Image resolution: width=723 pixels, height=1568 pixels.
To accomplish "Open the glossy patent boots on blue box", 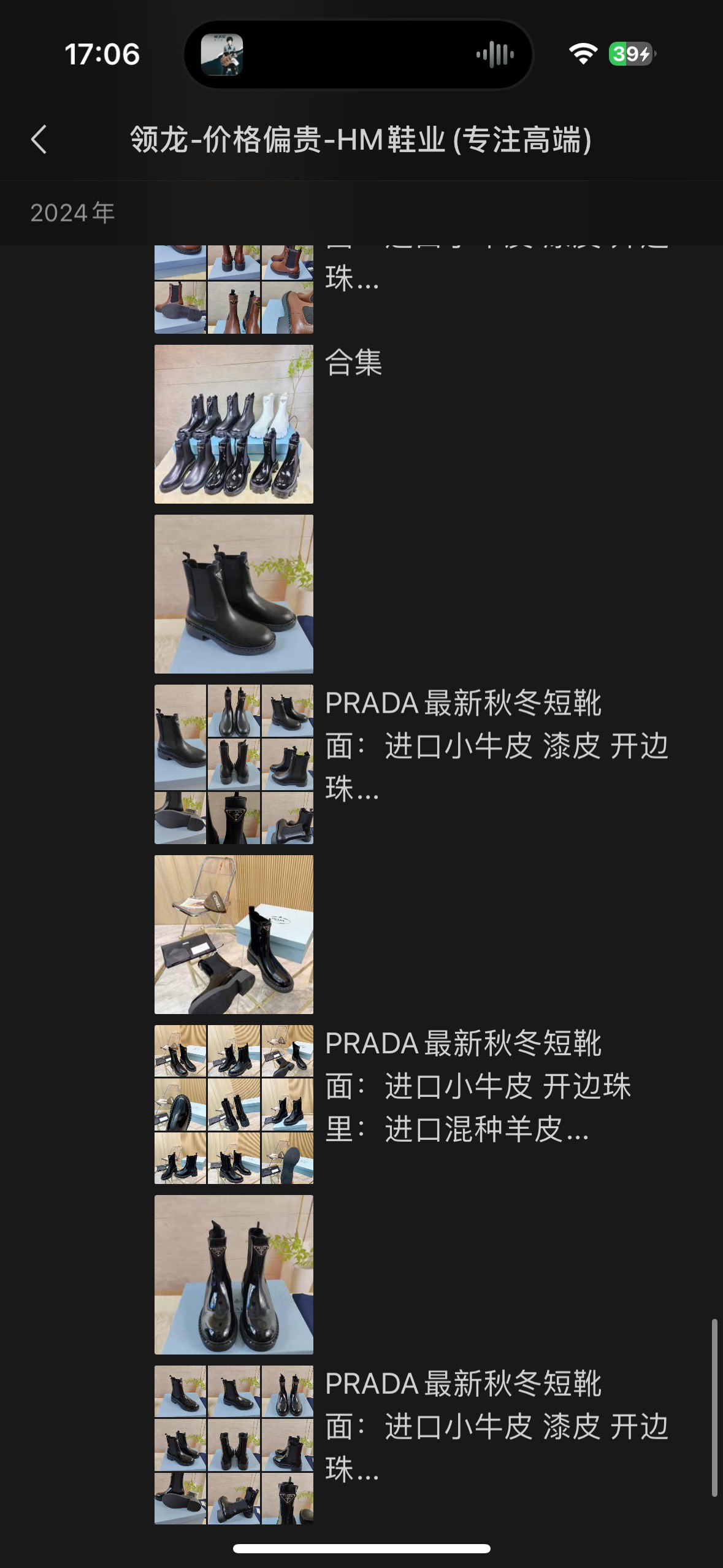I will [x=234, y=1274].
